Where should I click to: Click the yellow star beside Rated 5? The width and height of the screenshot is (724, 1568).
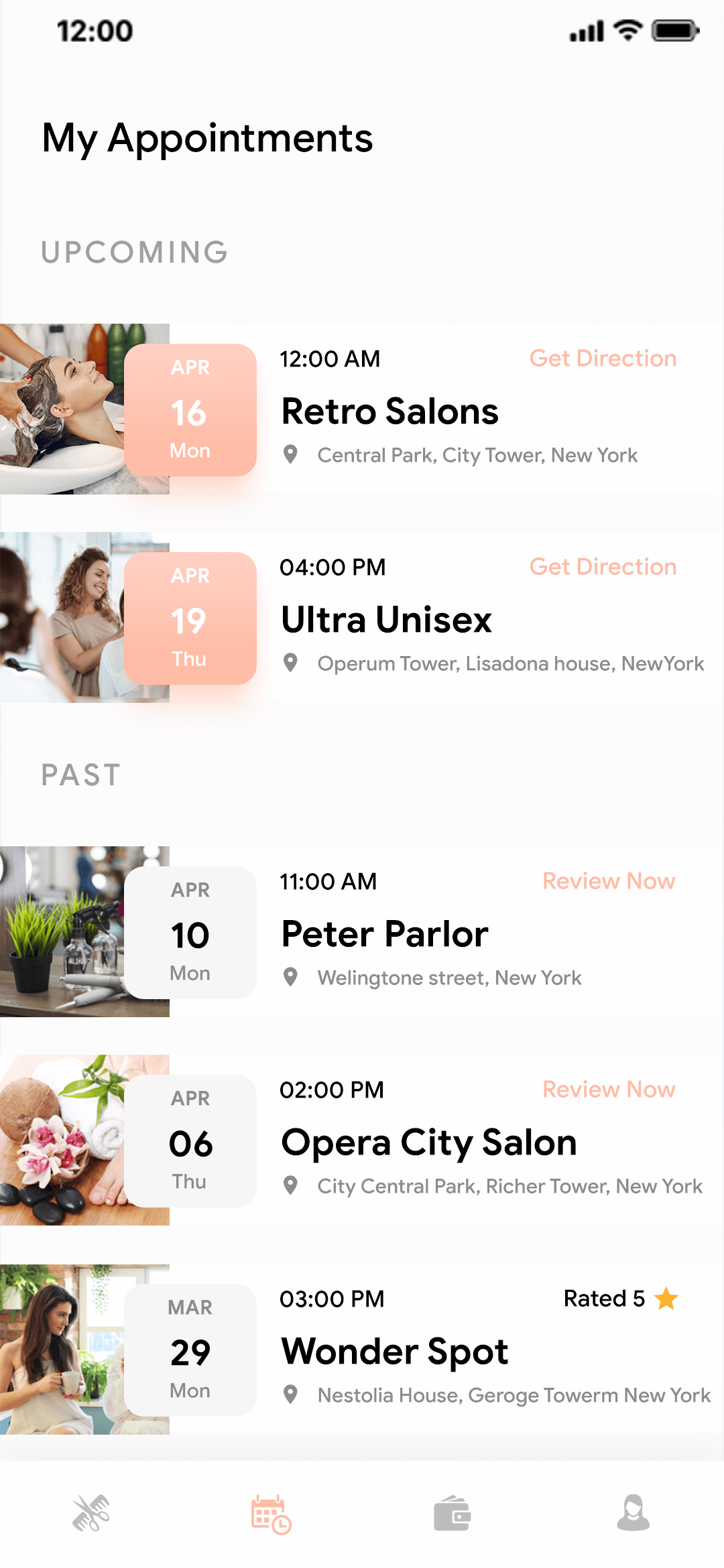pos(664,1297)
